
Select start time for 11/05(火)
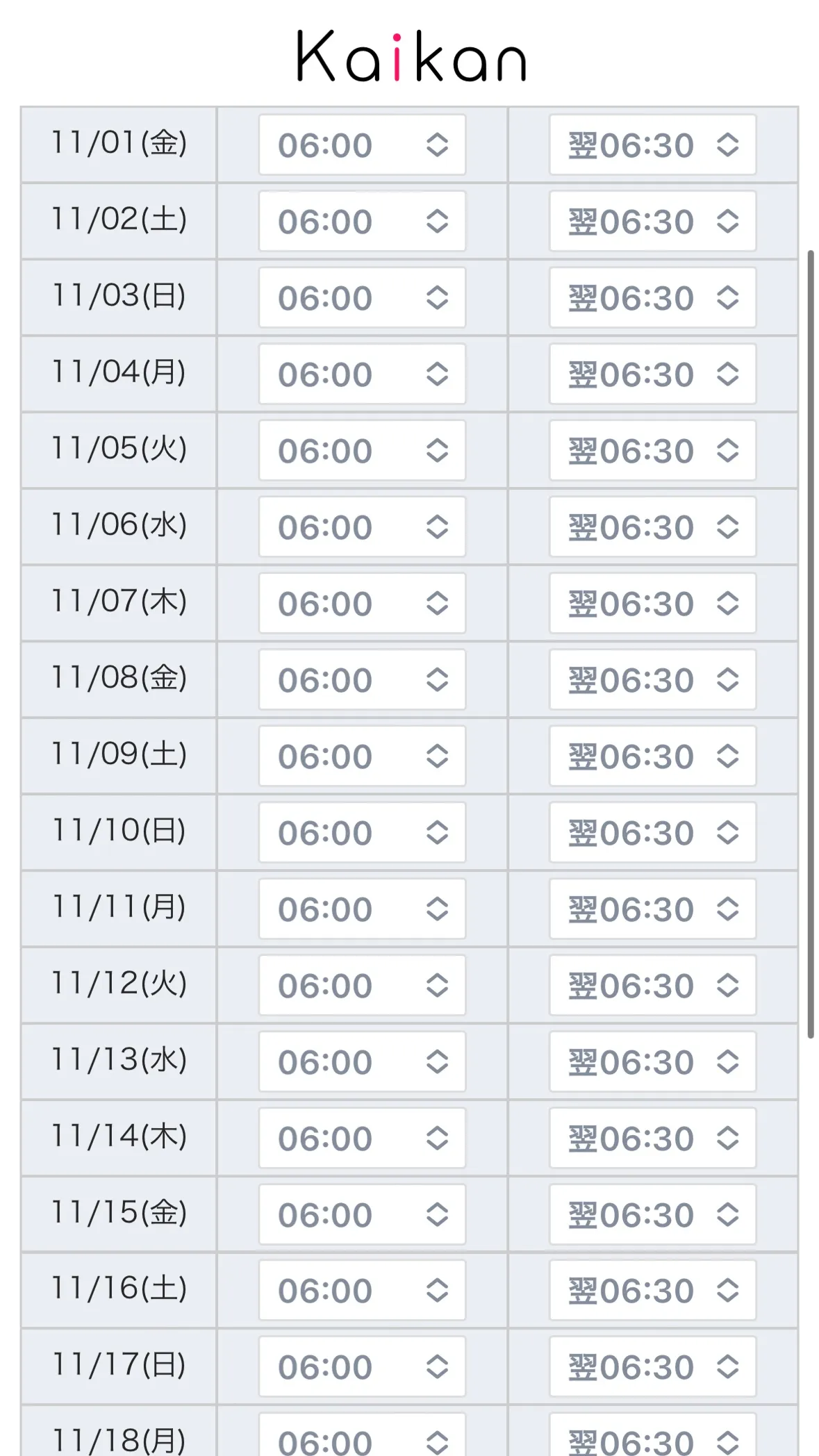[x=362, y=451]
